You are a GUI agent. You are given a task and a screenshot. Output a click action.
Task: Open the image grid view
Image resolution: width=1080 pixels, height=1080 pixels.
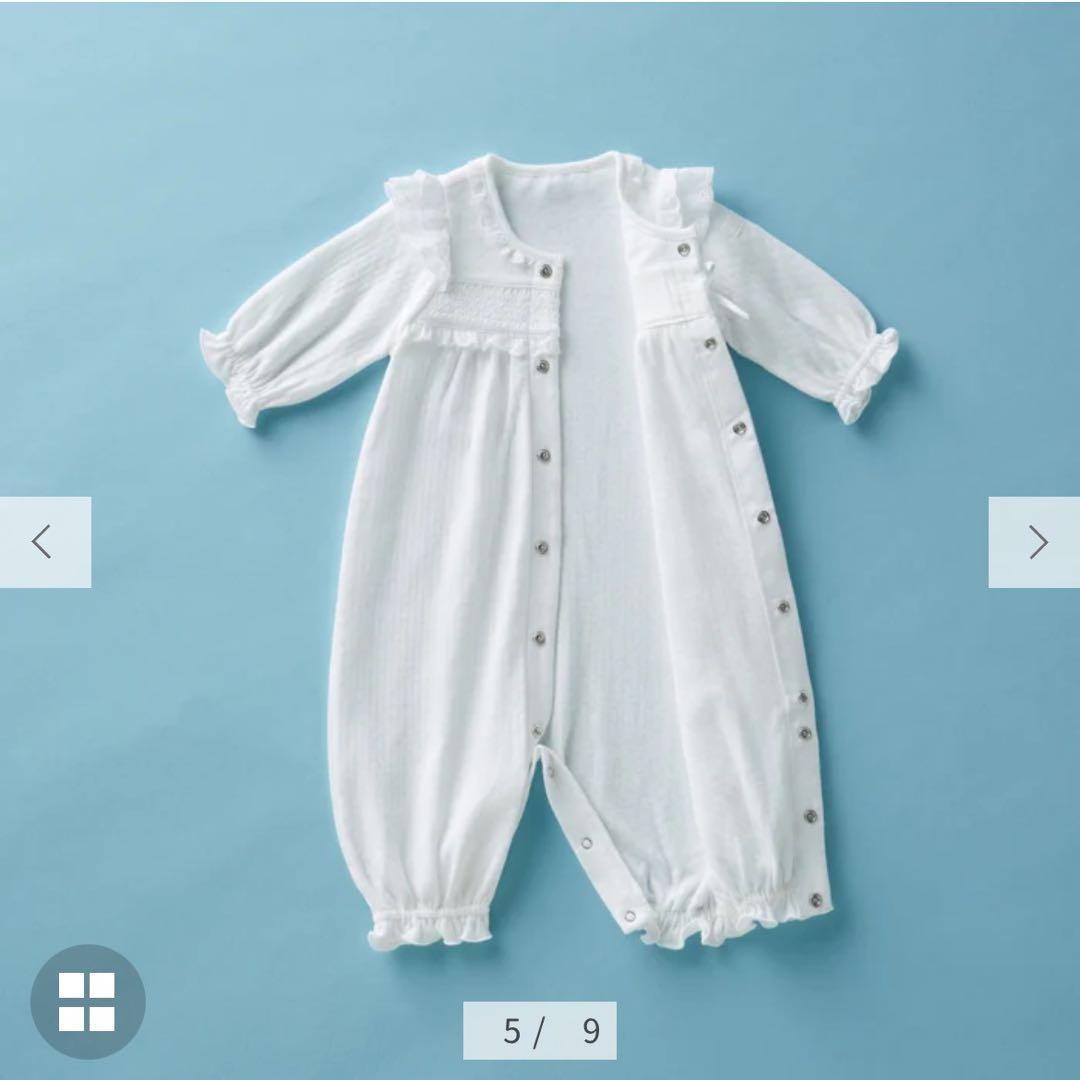coord(87,1002)
